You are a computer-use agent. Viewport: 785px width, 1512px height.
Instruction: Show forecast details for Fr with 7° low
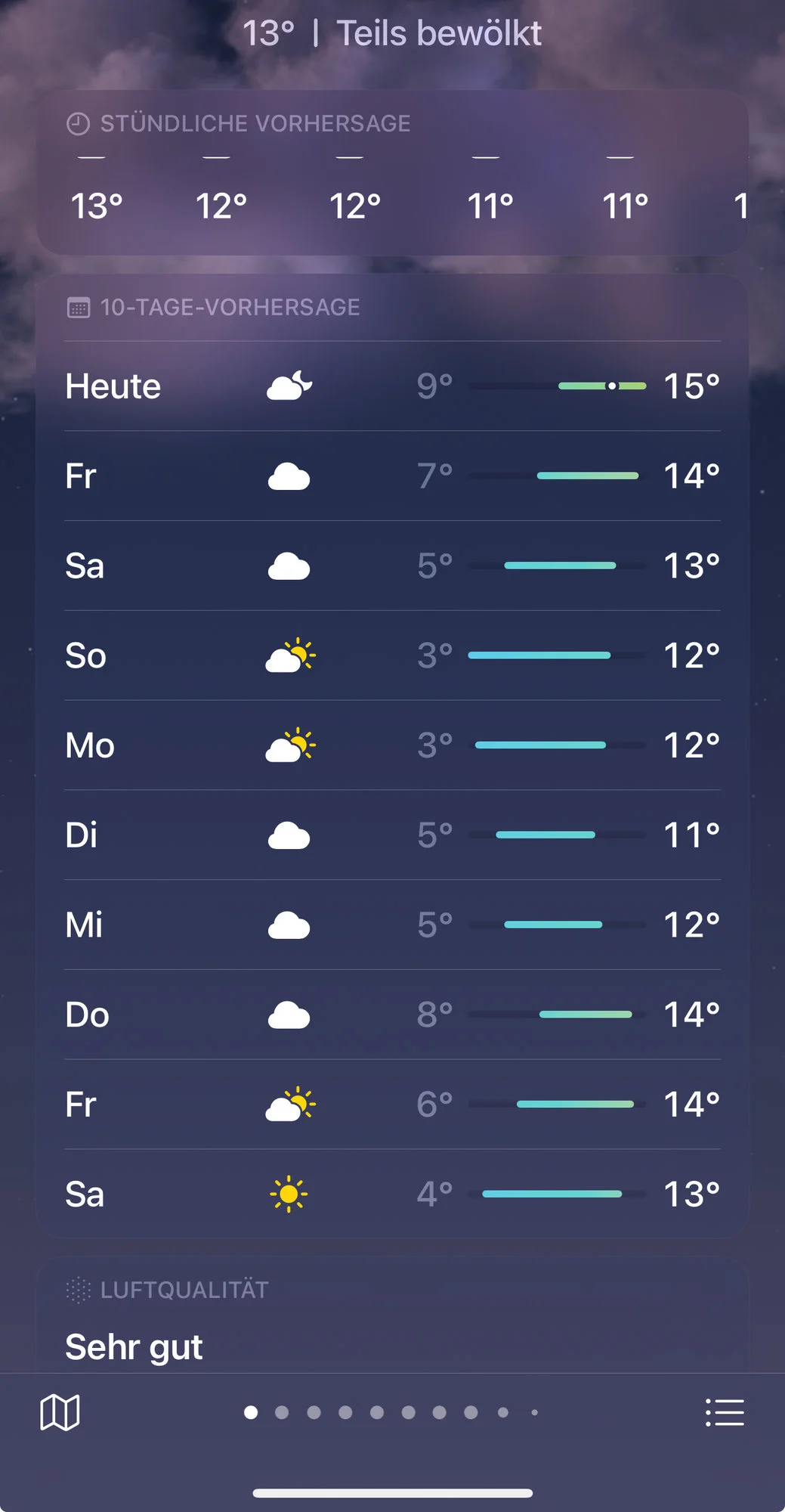tap(392, 476)
